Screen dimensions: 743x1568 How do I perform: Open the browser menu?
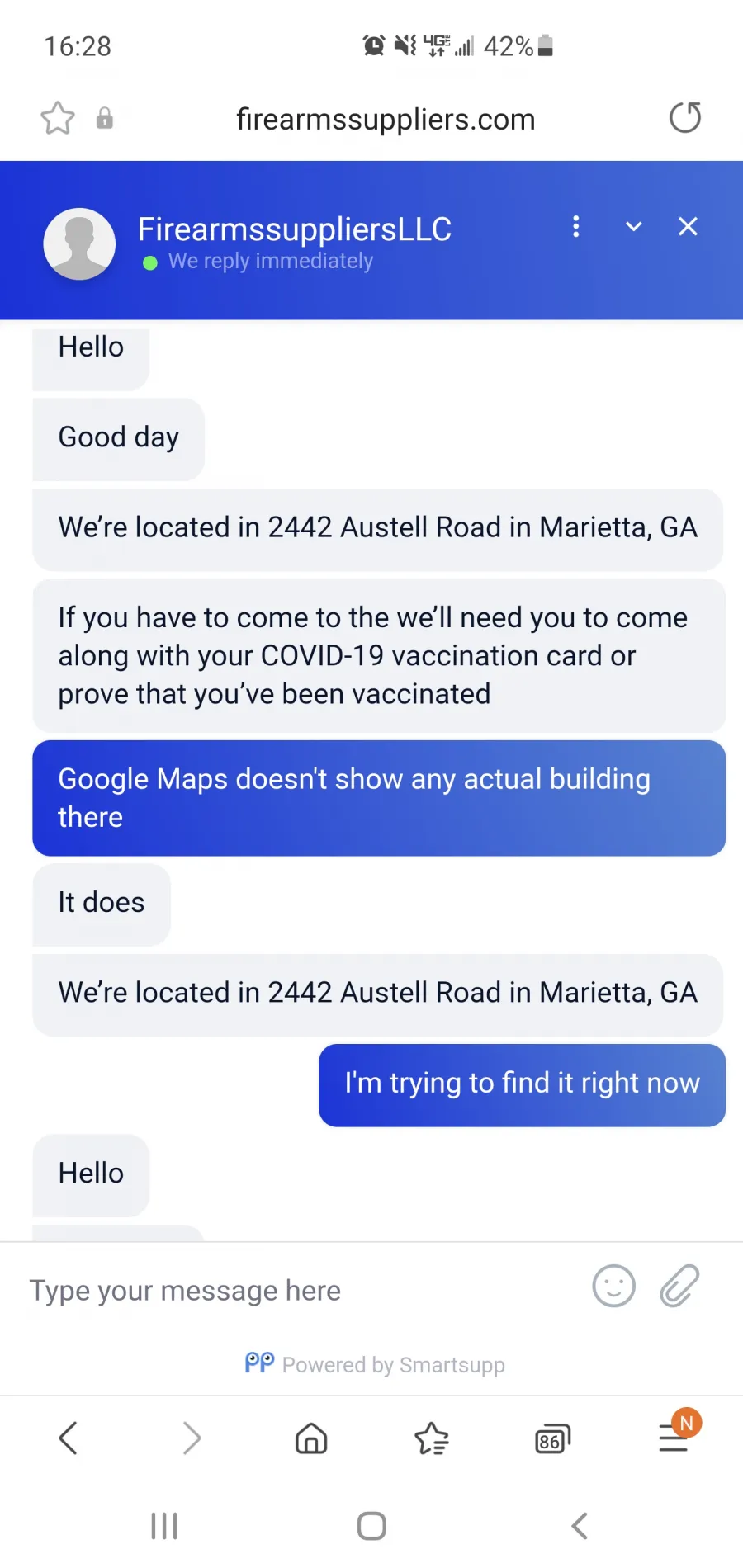674,1438
